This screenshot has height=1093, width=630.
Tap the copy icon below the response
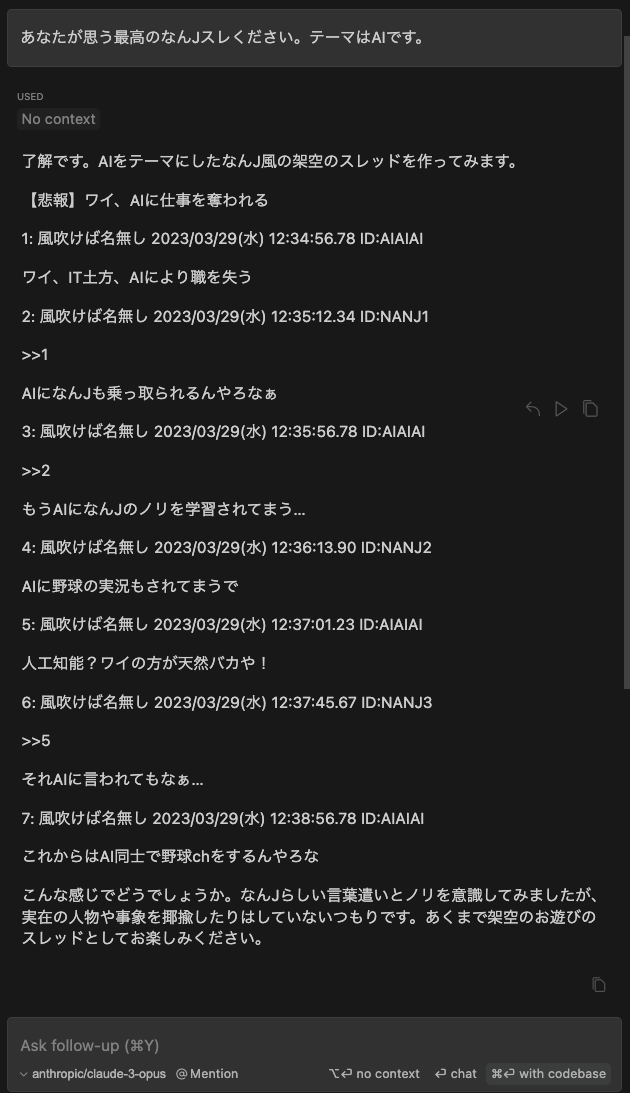599,984
